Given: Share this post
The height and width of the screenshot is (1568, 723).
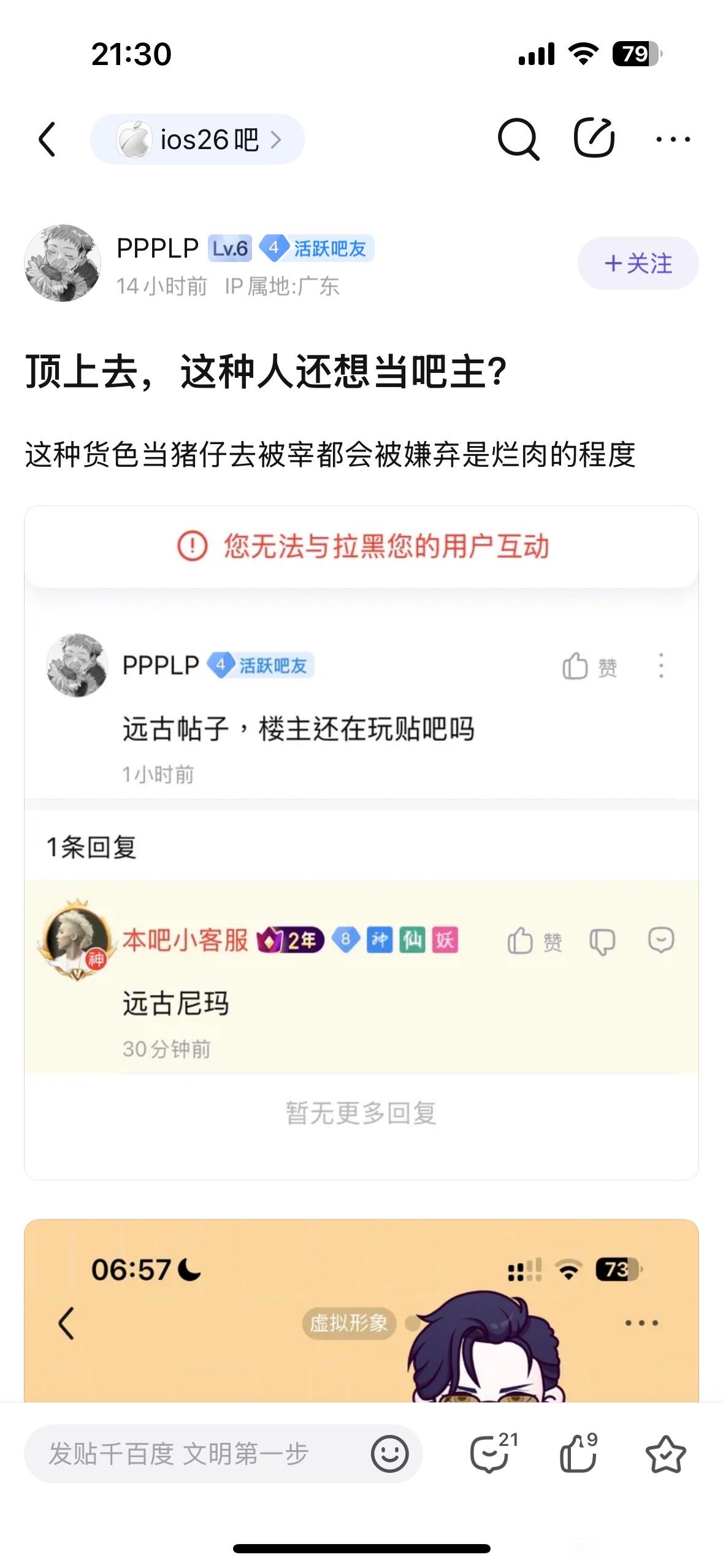Looking at the screenshot, I should [594, 138].
